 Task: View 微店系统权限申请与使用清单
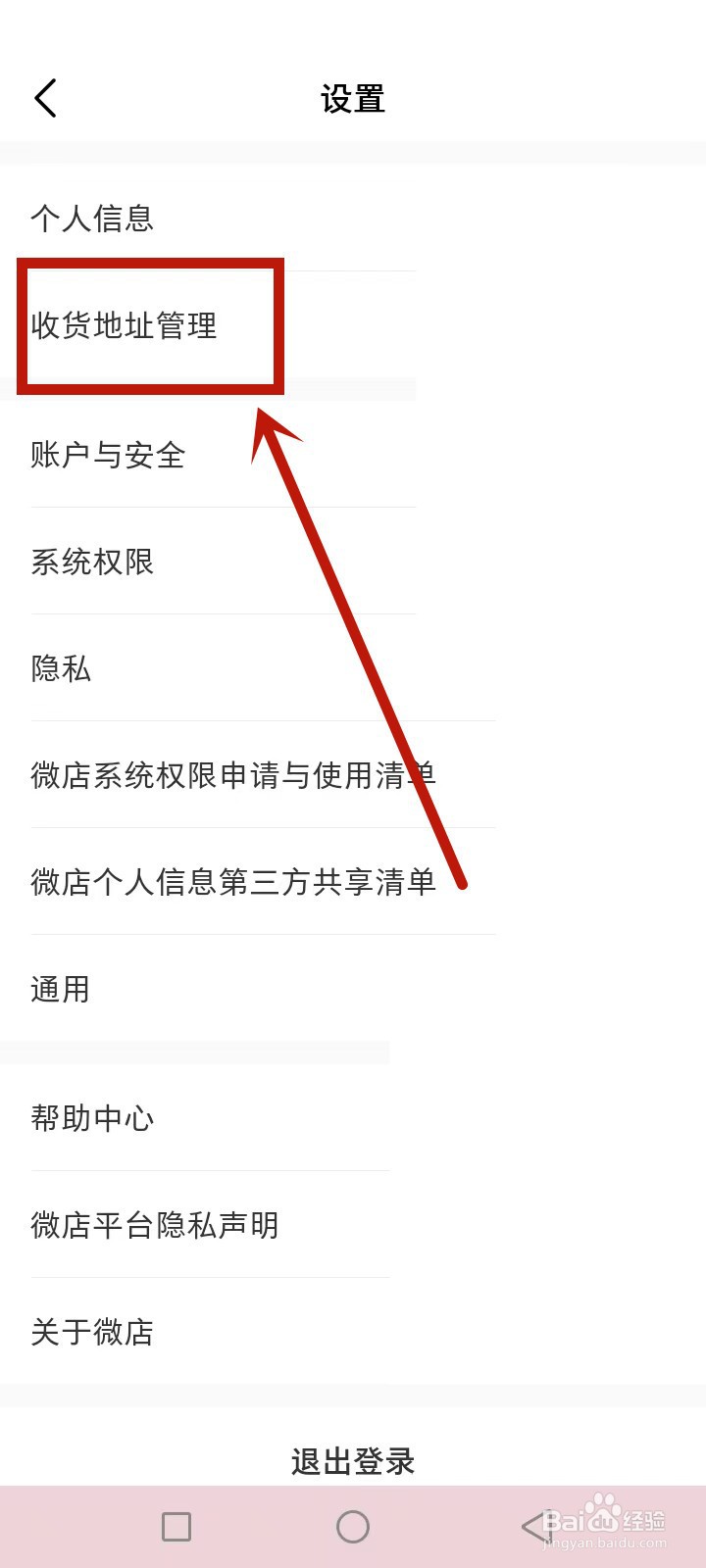tap(235, 775)
